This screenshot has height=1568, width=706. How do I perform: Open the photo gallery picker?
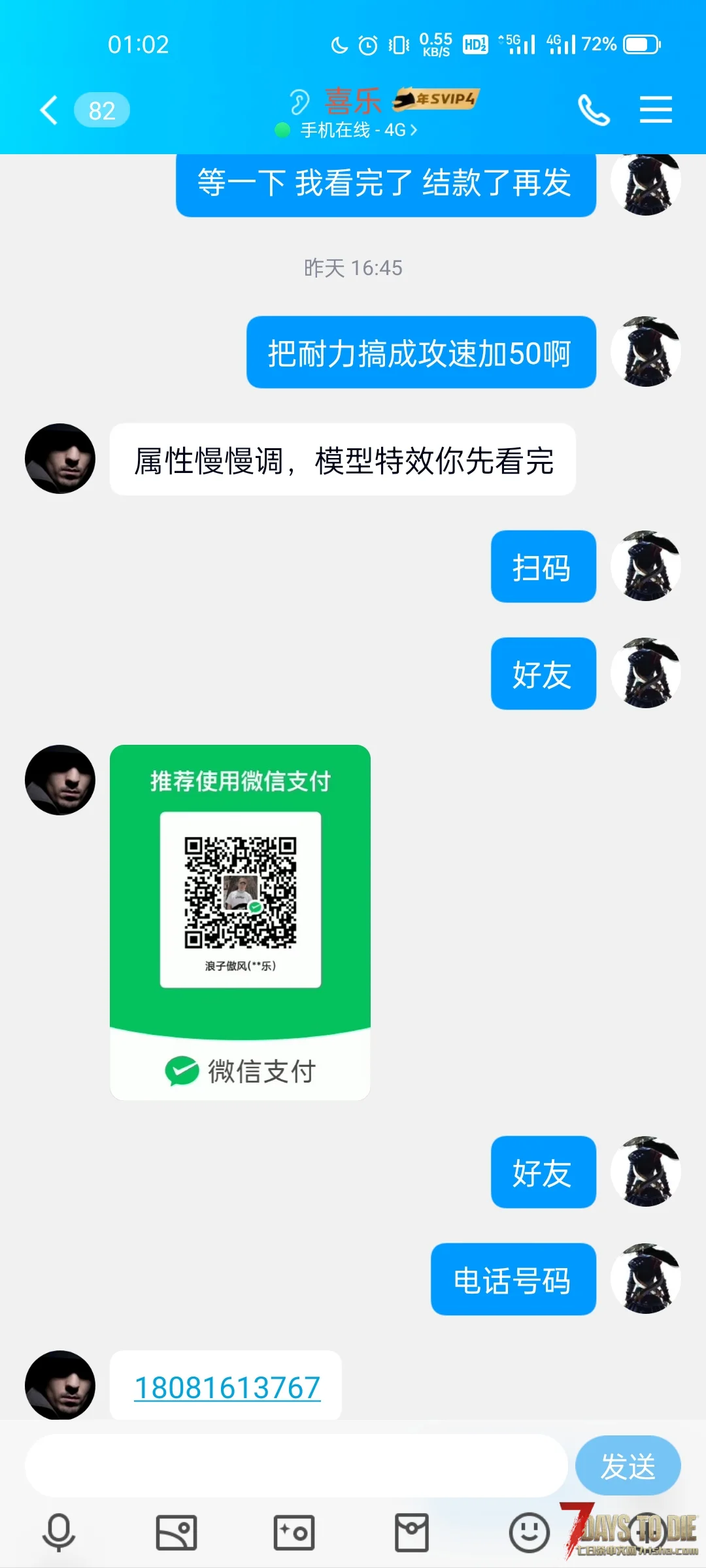coord(176,1532)
